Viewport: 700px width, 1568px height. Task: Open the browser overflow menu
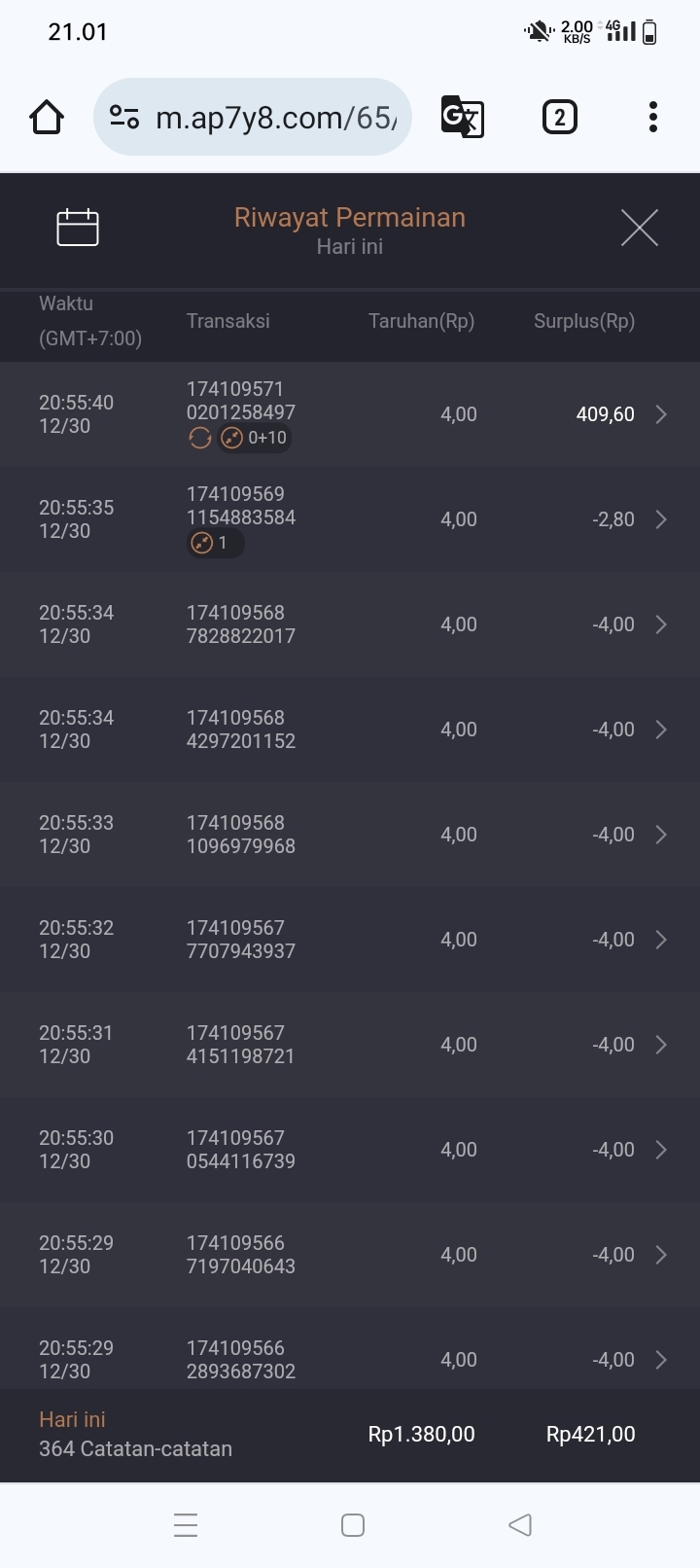tap(653, 118)
